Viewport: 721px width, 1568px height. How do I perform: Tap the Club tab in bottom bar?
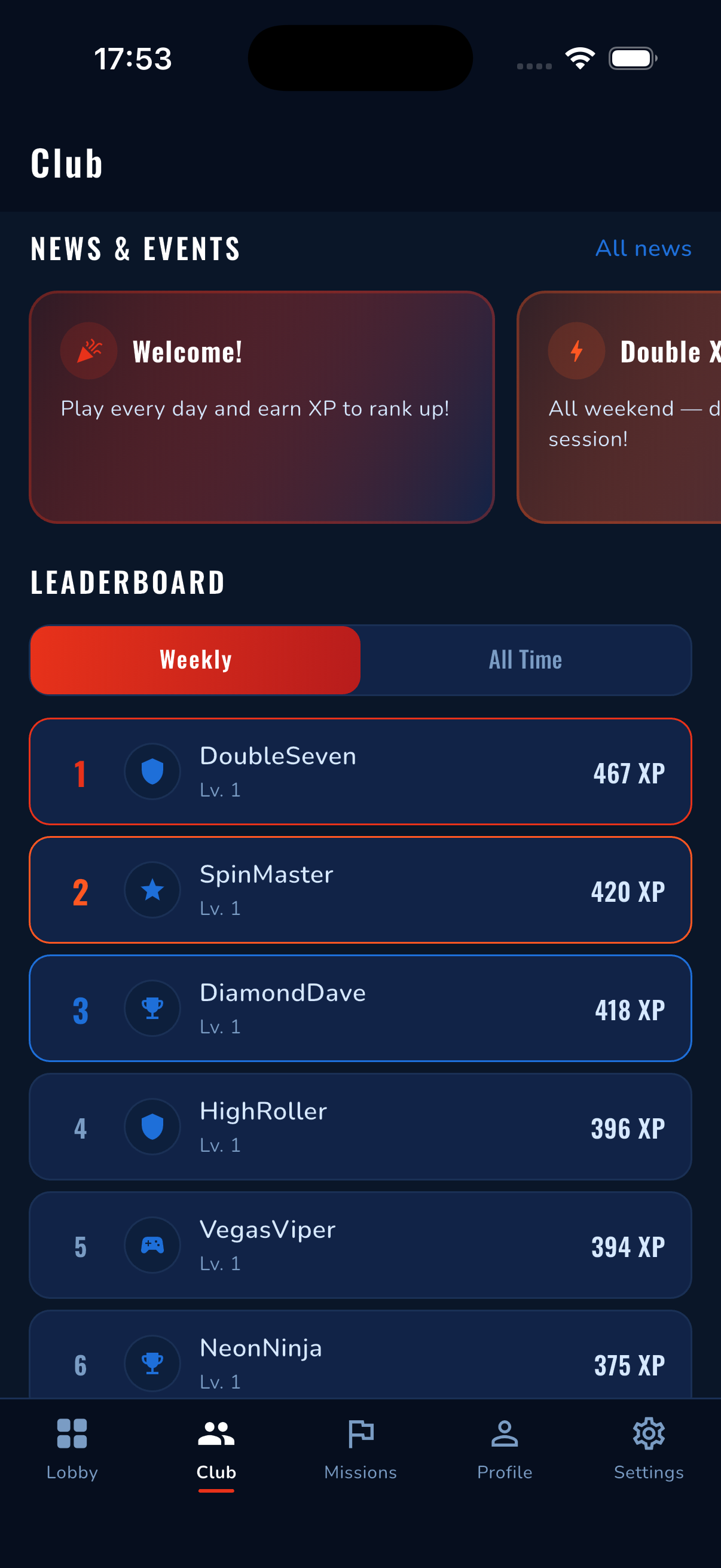click(216, 1450)
